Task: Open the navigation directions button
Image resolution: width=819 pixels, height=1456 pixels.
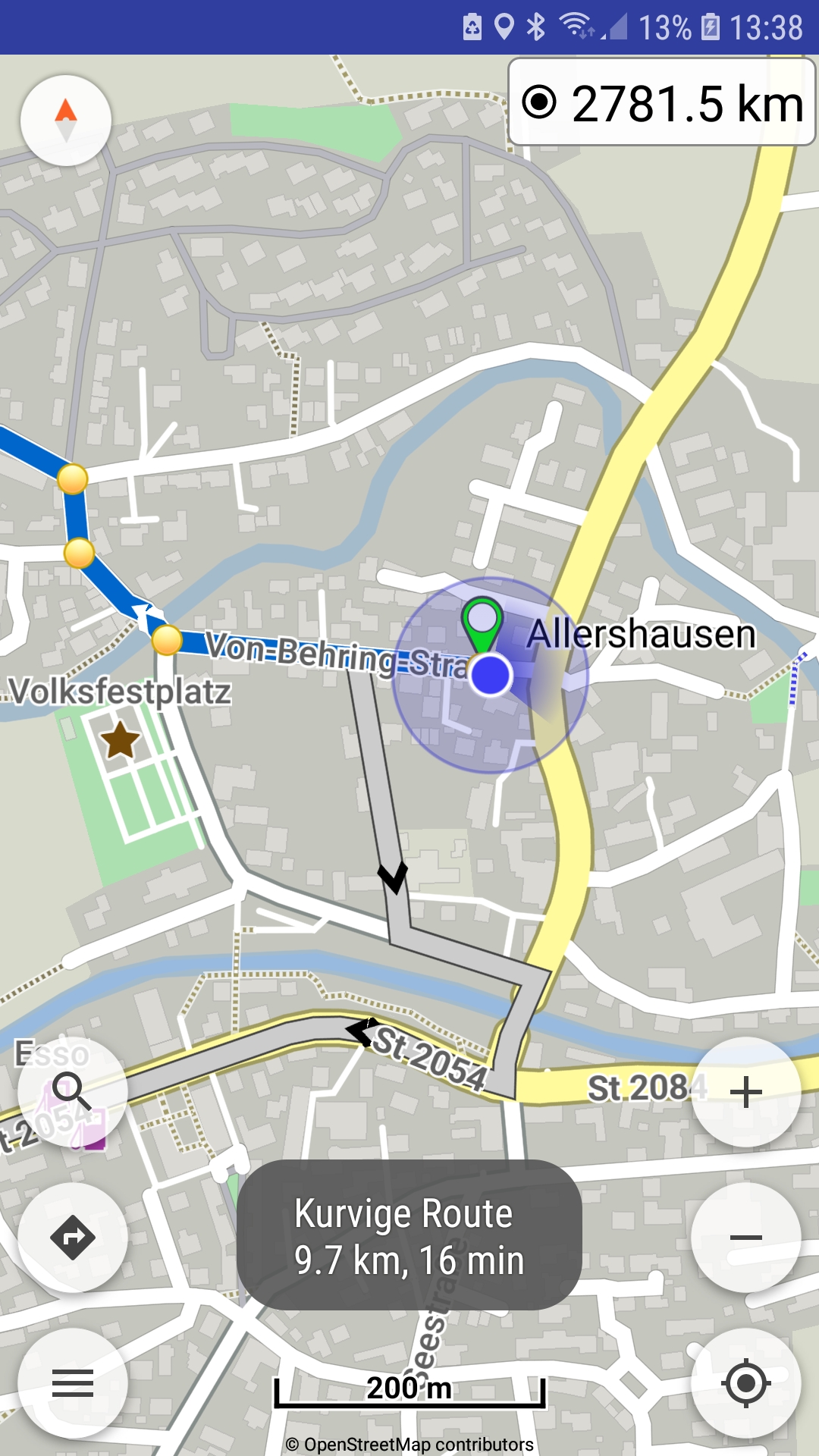Action: click(x=73, y=1238)
